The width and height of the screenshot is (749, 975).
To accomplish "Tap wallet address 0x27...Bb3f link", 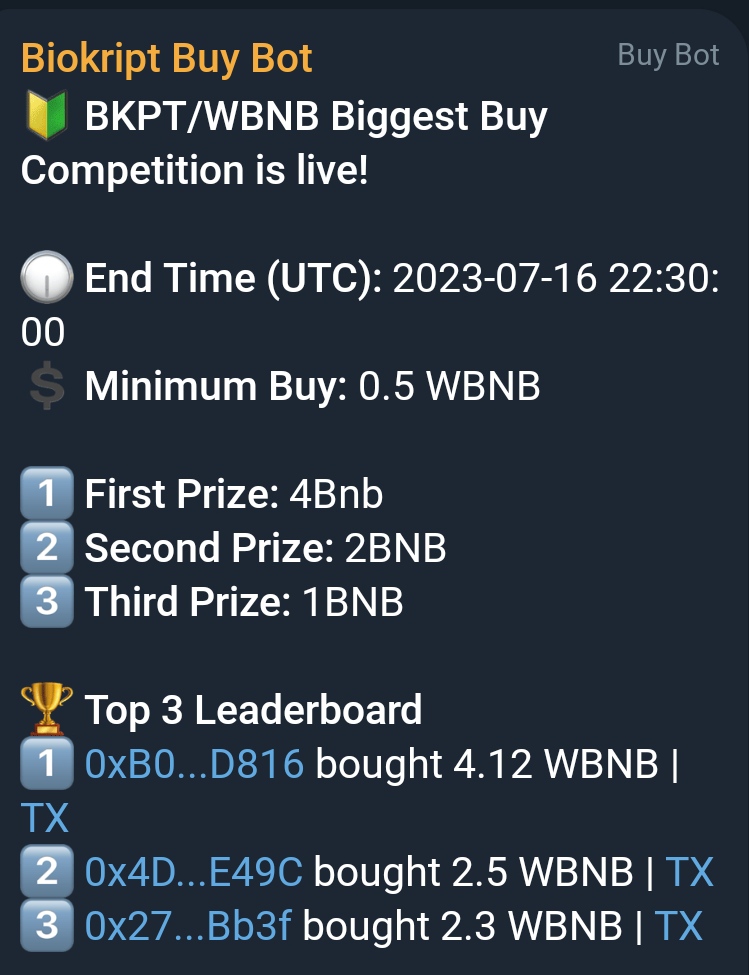I will [x=188, y=926].
